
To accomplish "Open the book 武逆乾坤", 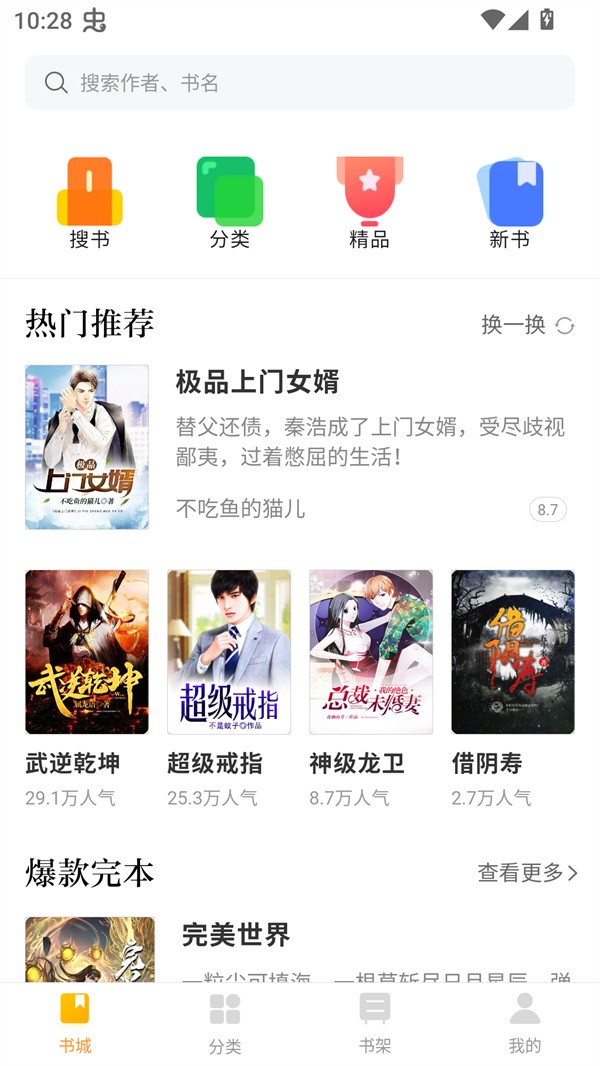I will point(87,652).
